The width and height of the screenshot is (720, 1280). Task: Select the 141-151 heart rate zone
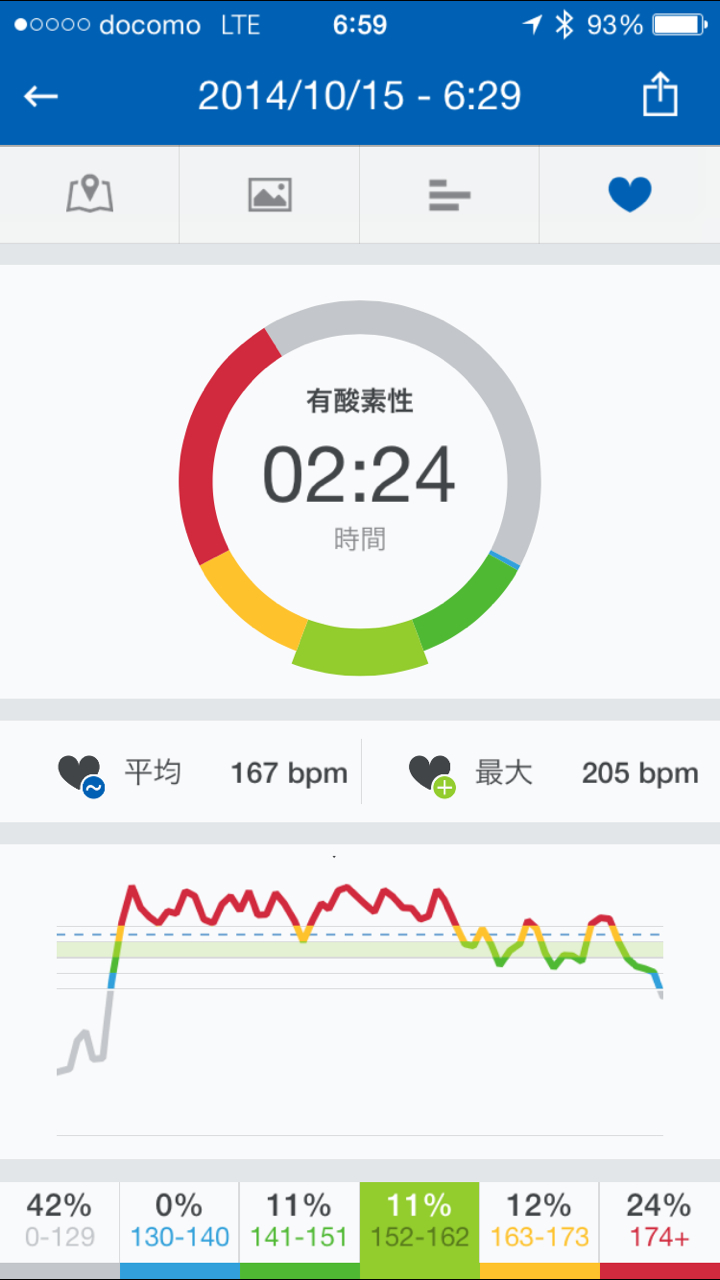click(x=300, y=1222)
